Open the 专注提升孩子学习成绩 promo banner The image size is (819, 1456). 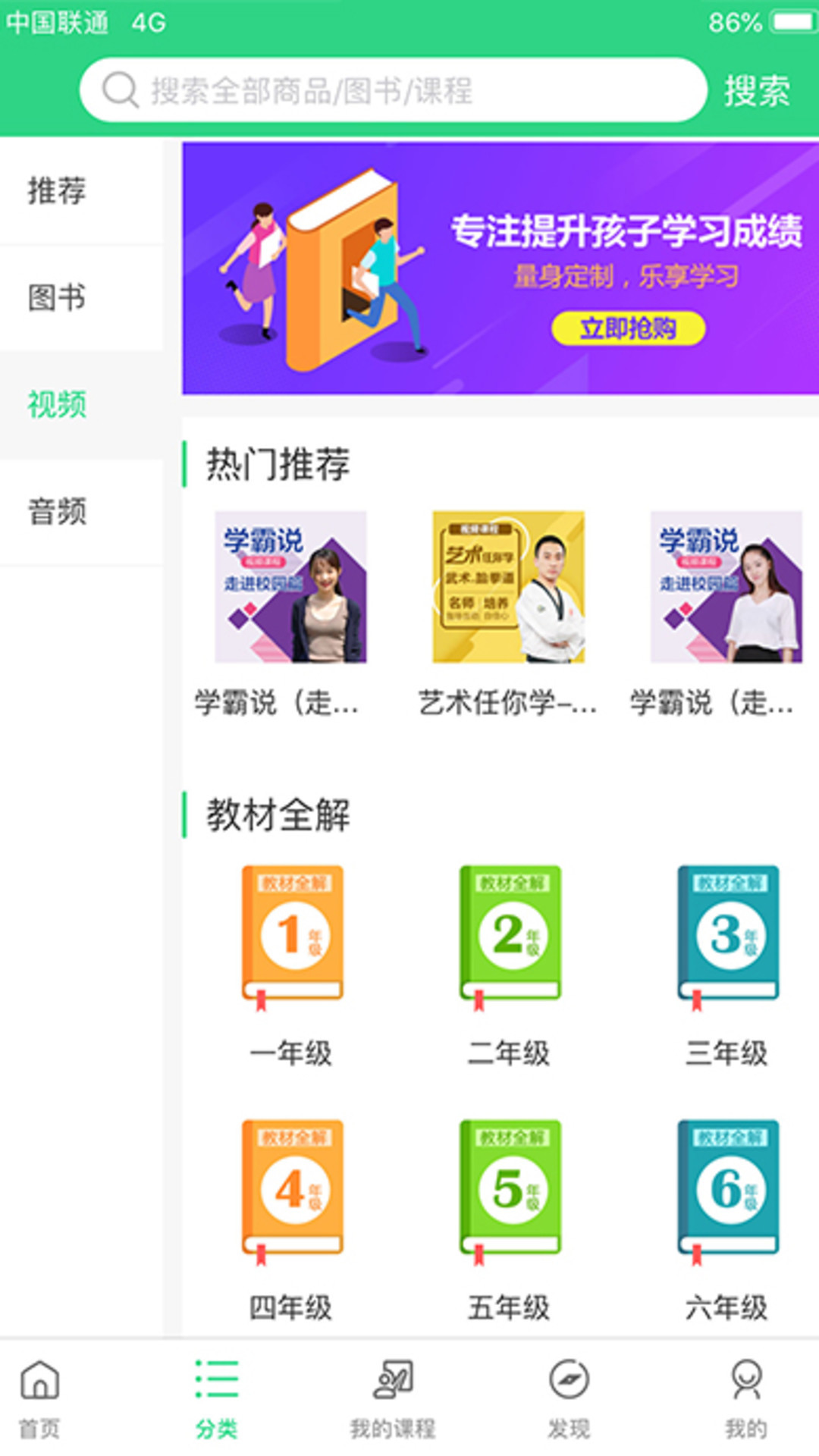click(x=500, y=268)
